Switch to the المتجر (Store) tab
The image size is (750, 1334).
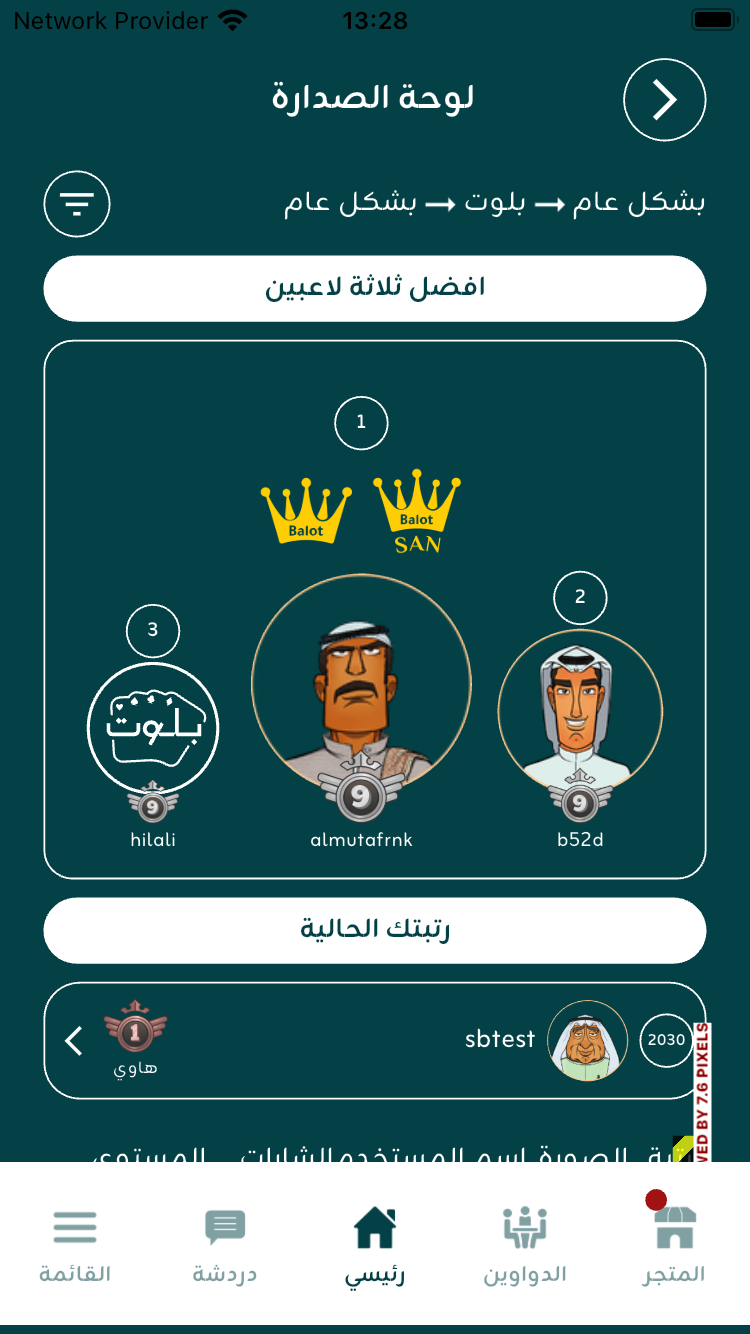click(x=673, y=1244)
